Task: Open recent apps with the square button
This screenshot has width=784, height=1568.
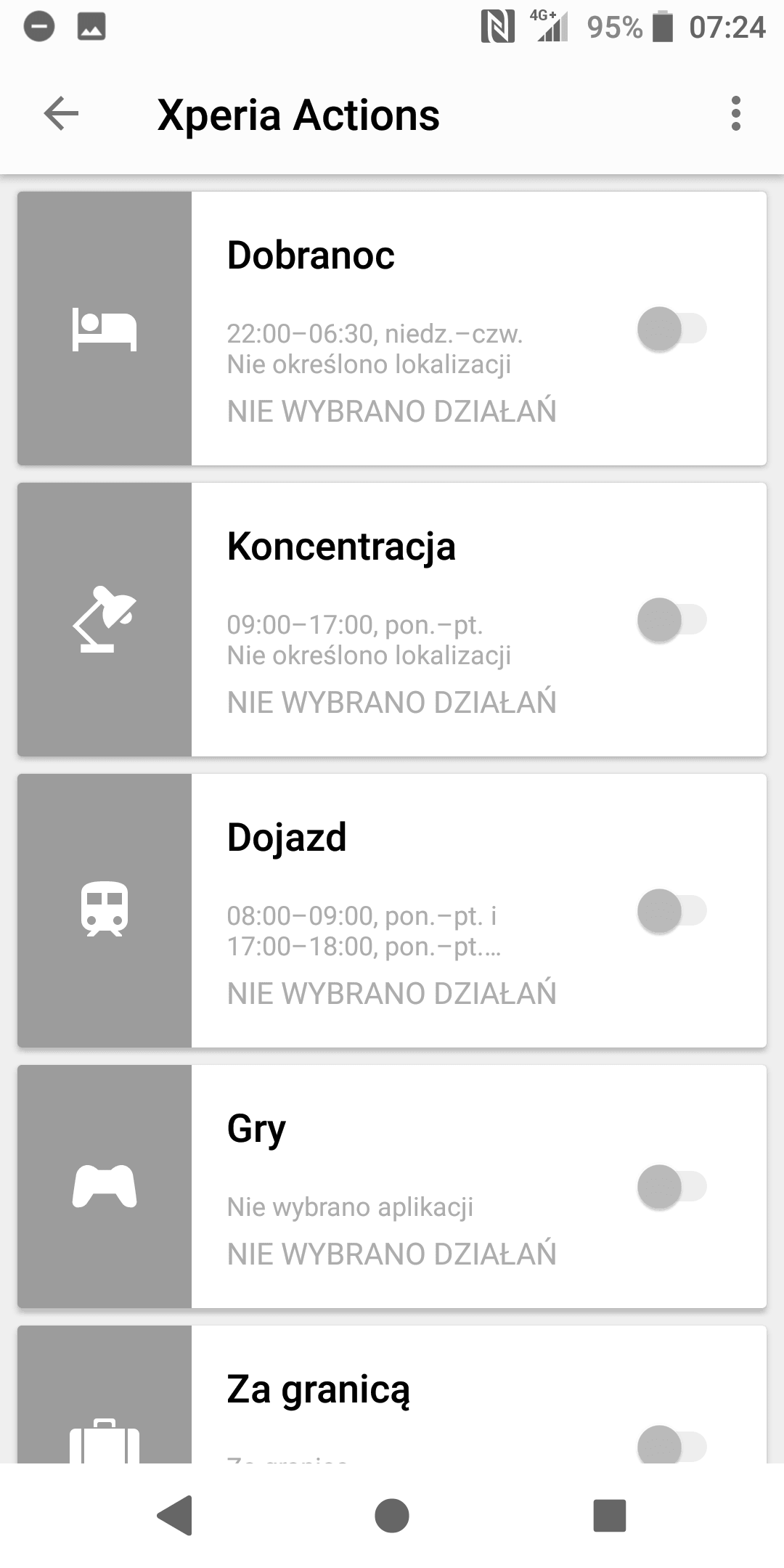Action: (610, 1516)
